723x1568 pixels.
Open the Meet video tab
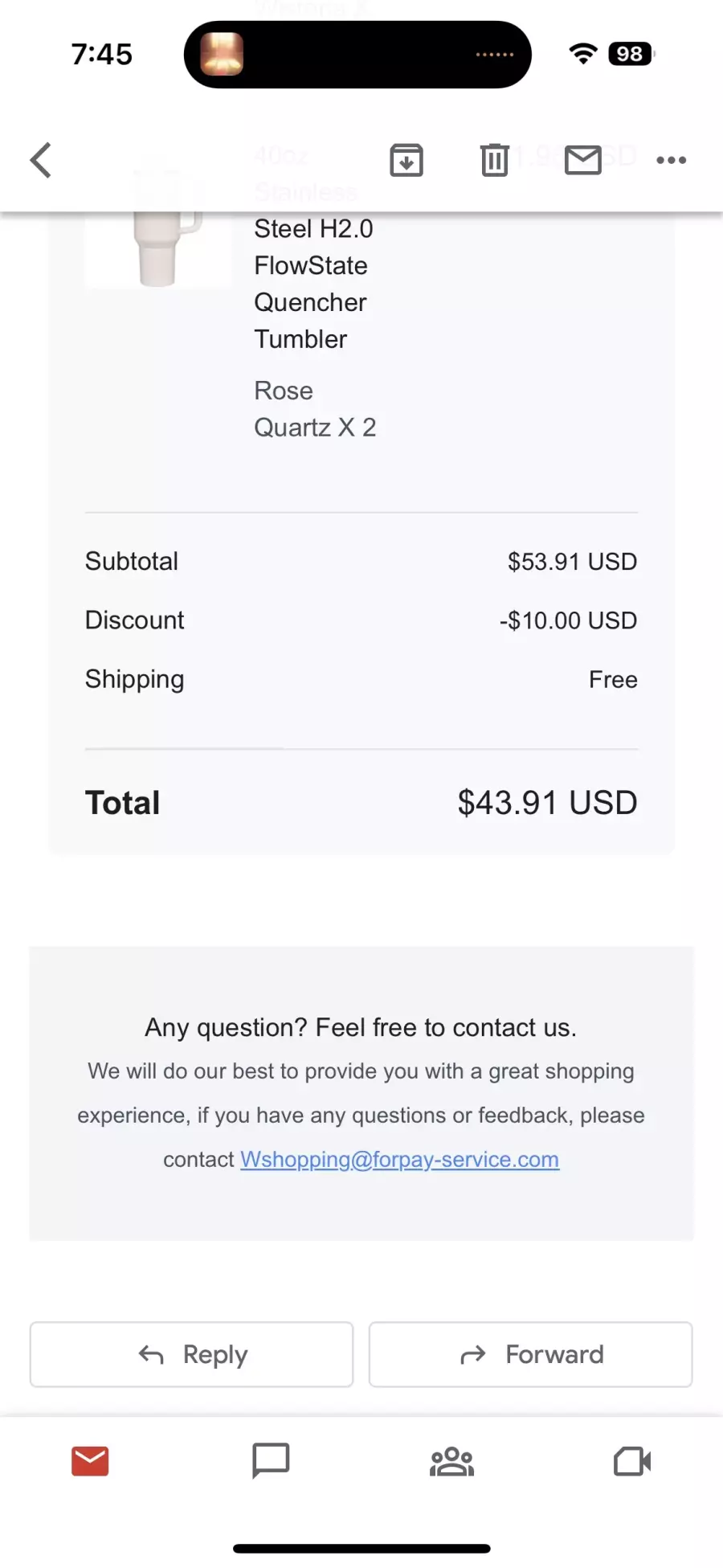coord(632,1461)
